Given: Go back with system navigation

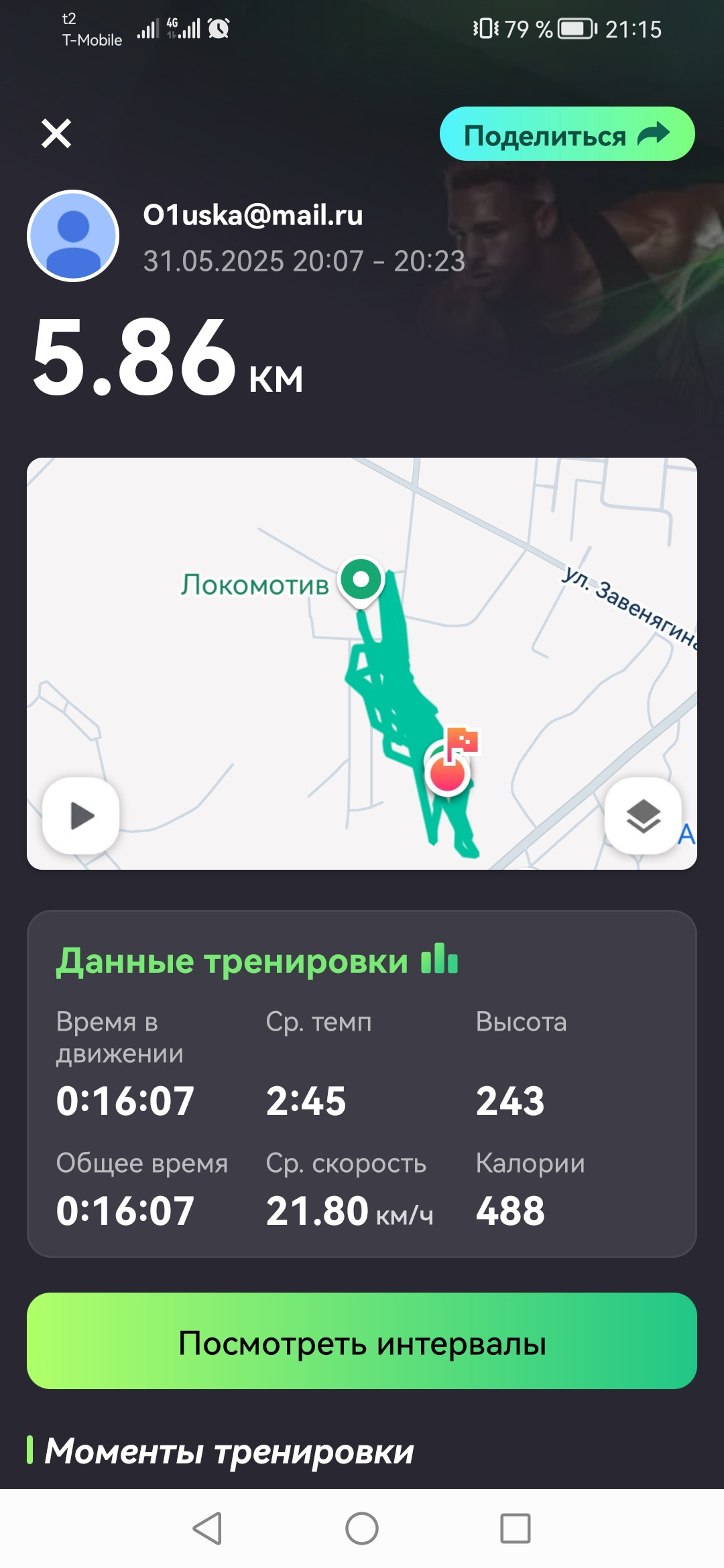Looking at the screenshot, I should pos(207,1528).
